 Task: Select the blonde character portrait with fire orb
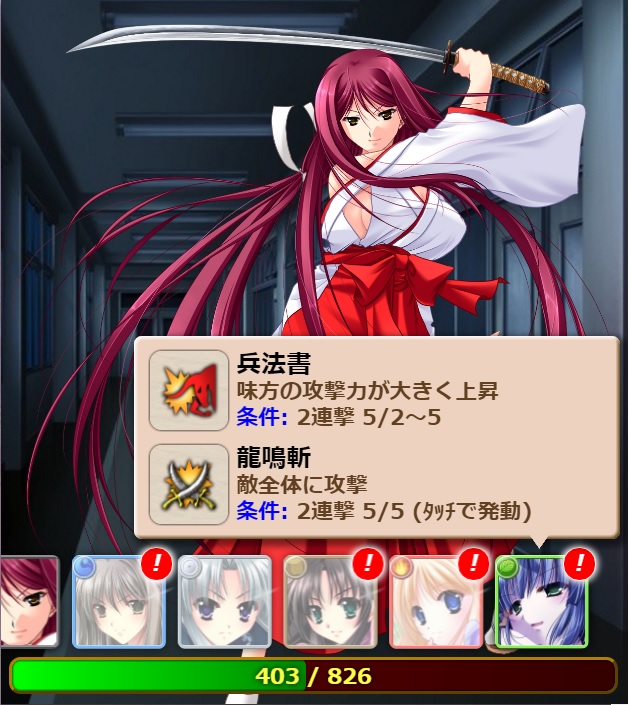[x=435, y=603]
